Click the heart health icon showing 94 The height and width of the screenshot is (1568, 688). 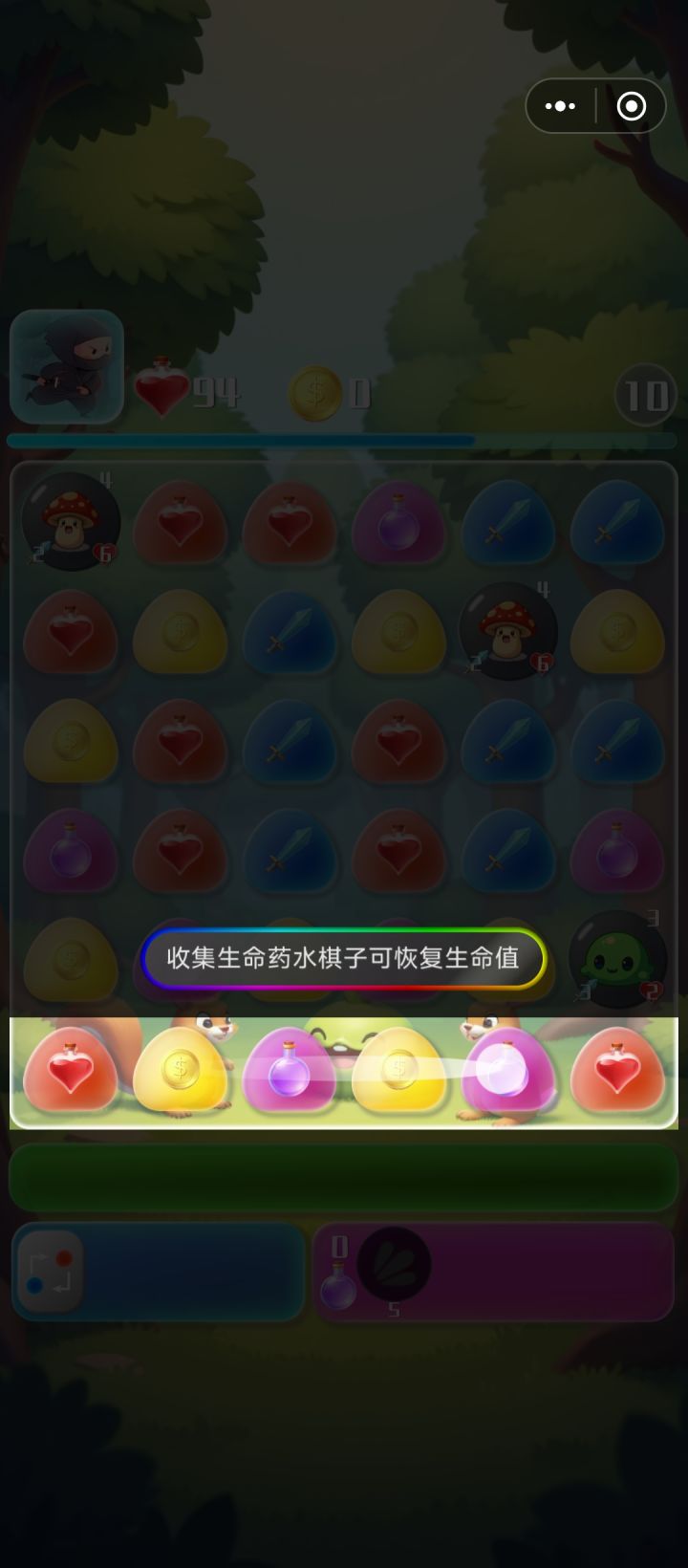coord(164,390)
